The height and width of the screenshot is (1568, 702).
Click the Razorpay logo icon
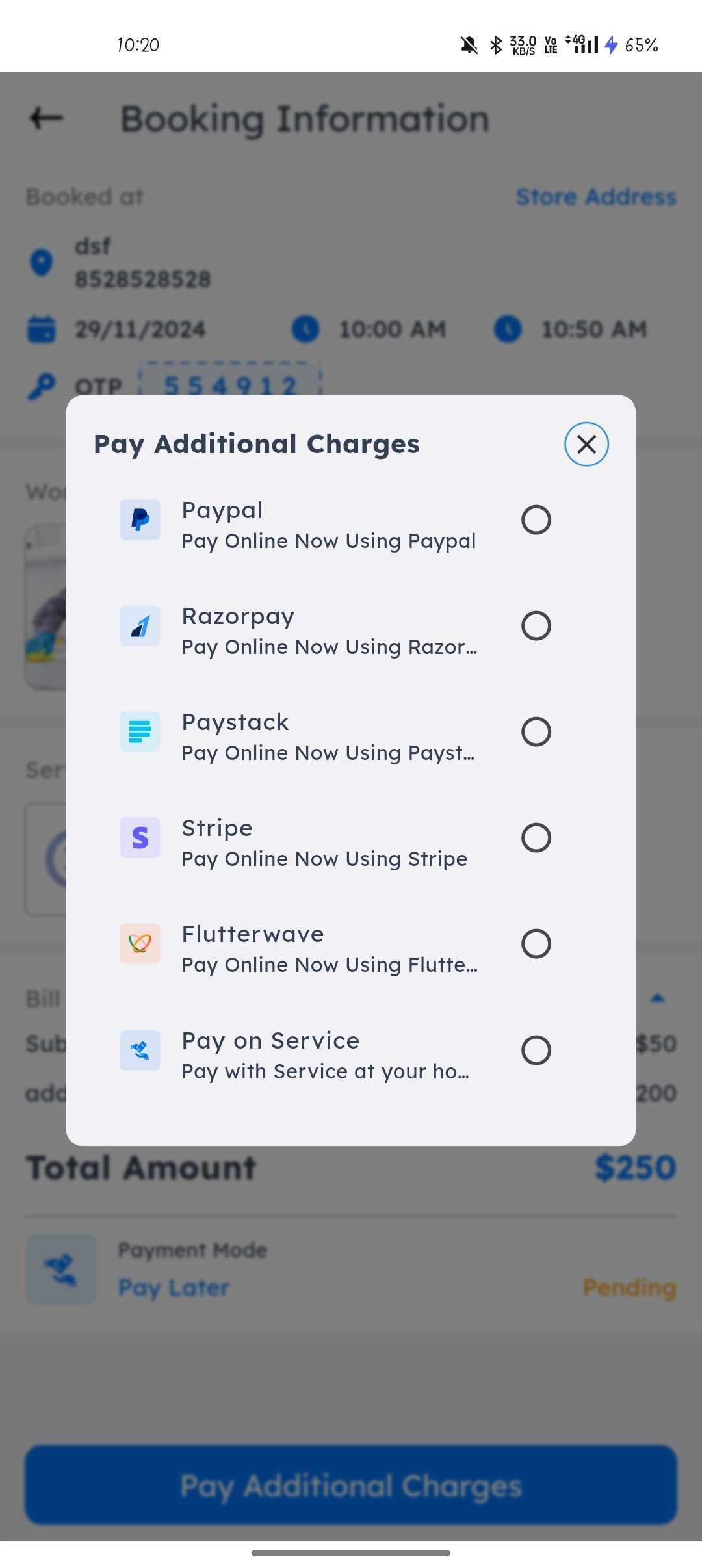pyautogui.click(x=140, y=625)
